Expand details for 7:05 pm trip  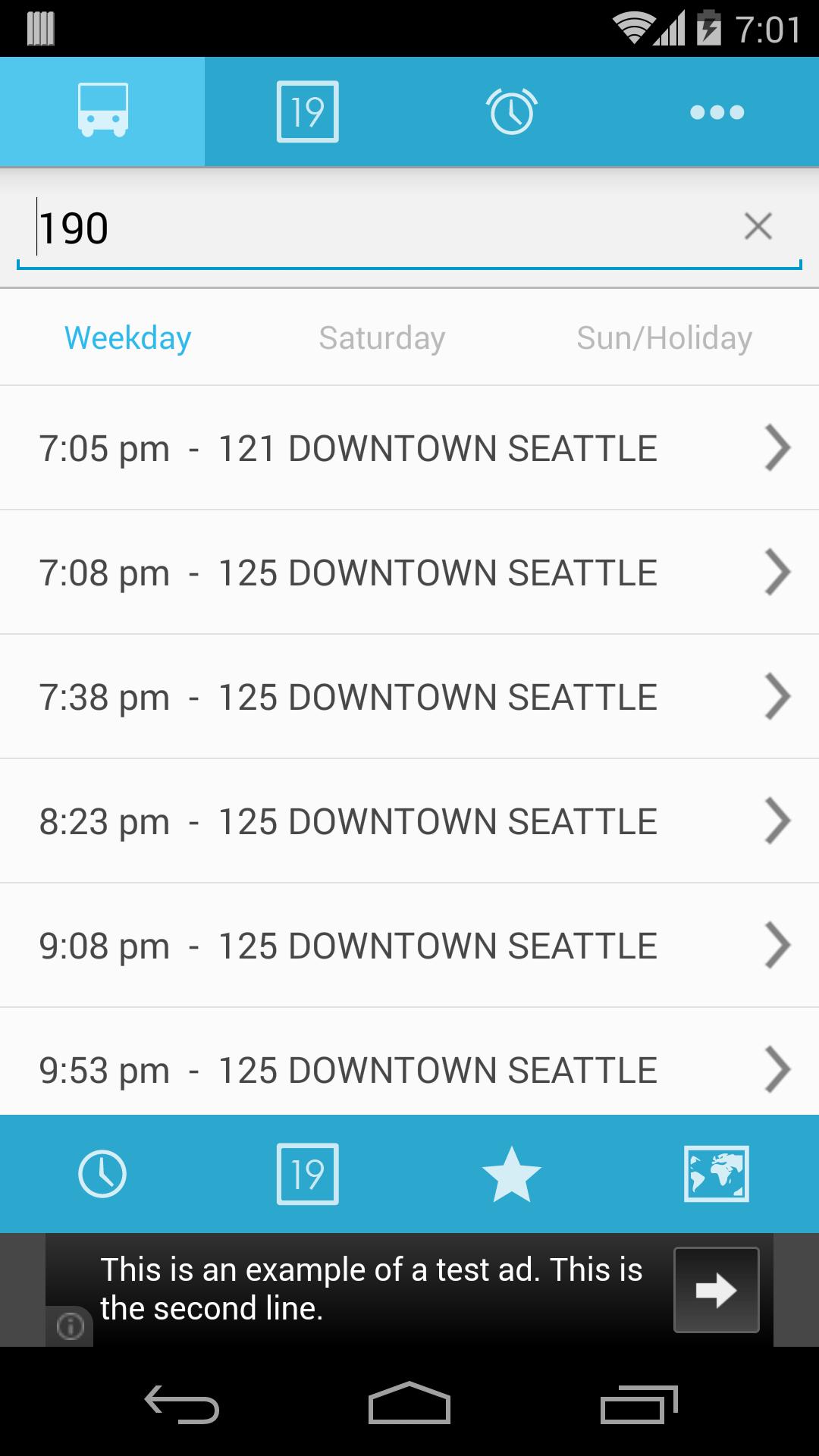(409, 447)
